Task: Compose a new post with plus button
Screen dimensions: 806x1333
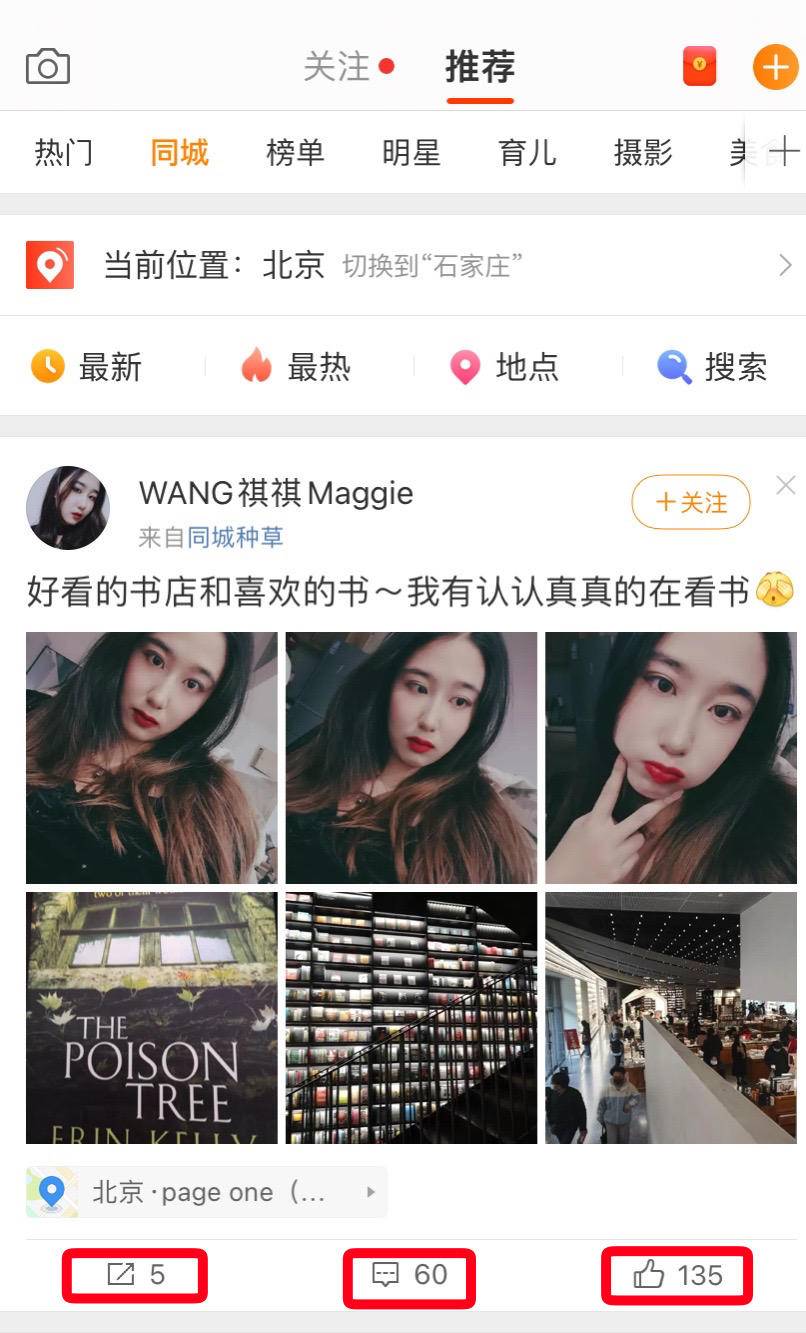Action: [775, 67]
